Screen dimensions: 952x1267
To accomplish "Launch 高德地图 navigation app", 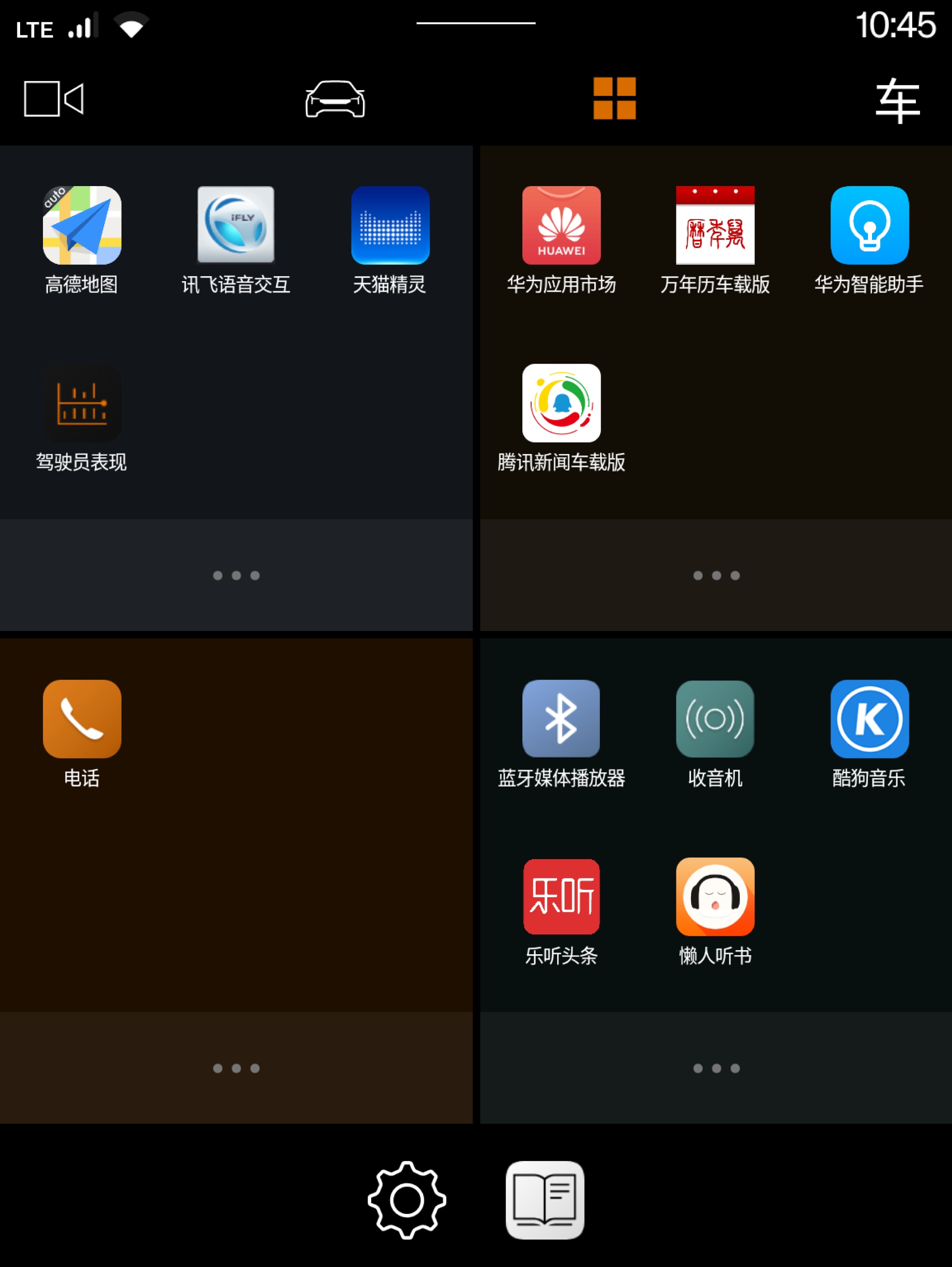I will coord(82,225).
